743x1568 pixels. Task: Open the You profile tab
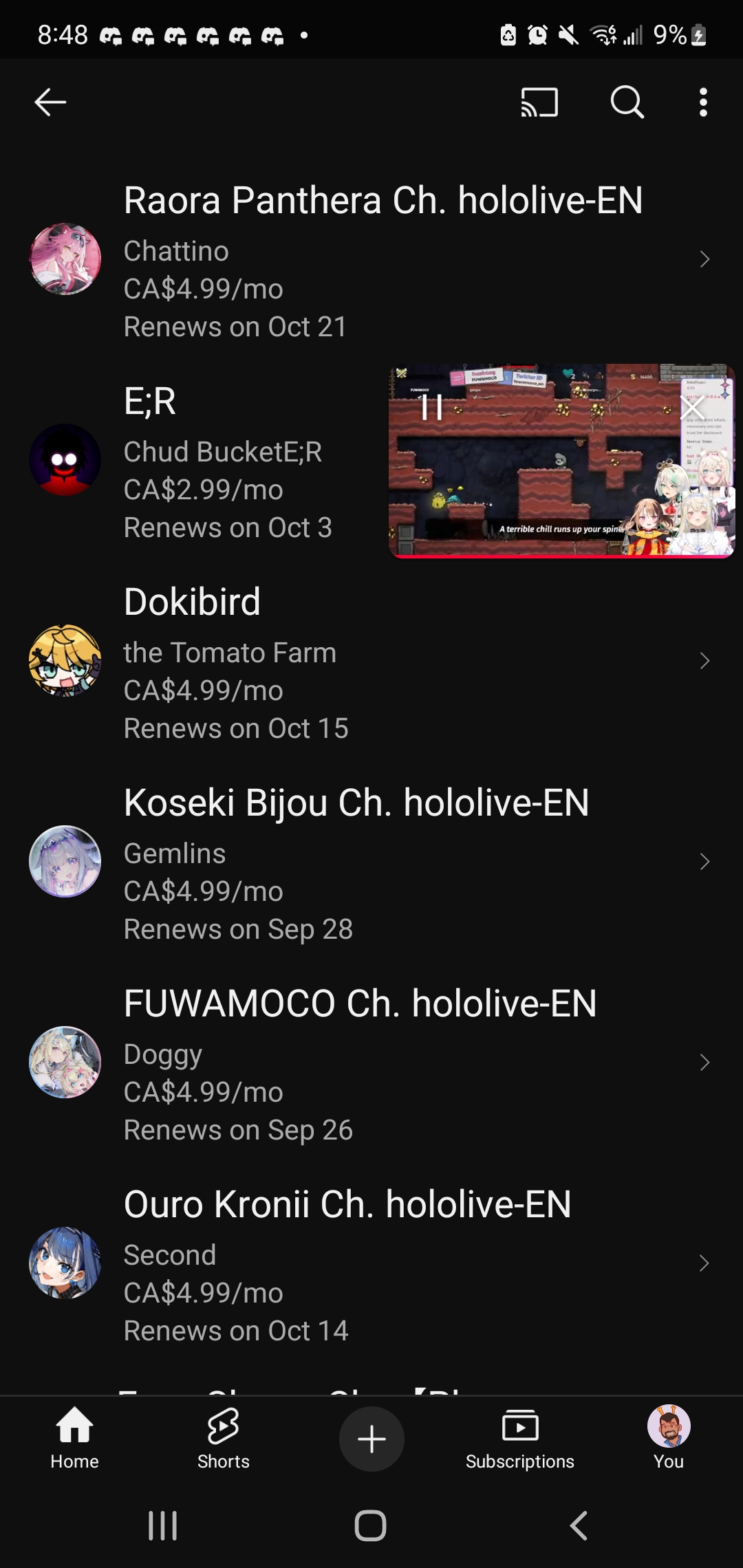[x=669, y=1438]
